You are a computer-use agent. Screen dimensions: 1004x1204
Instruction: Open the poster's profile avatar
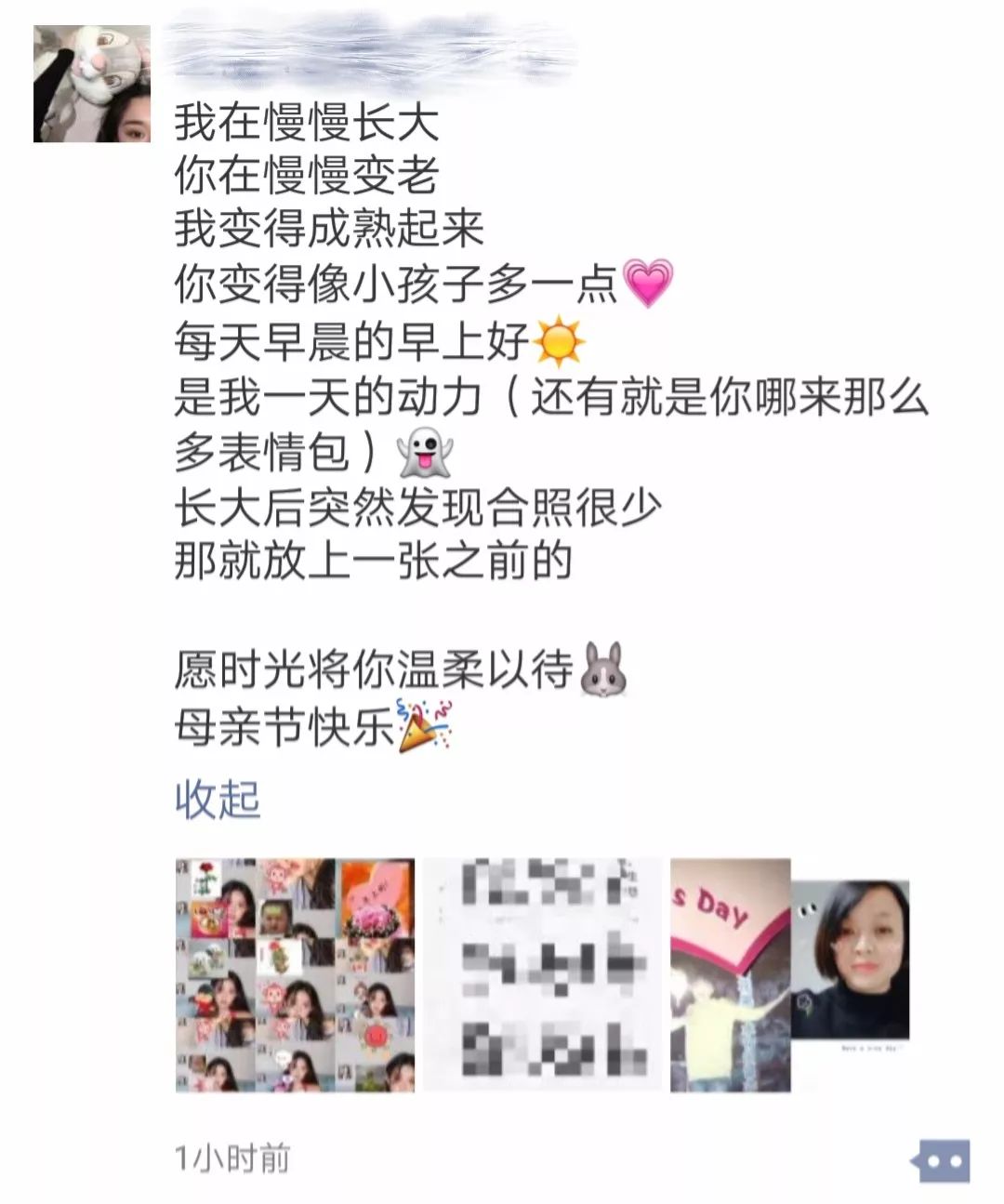coord(92,84)
